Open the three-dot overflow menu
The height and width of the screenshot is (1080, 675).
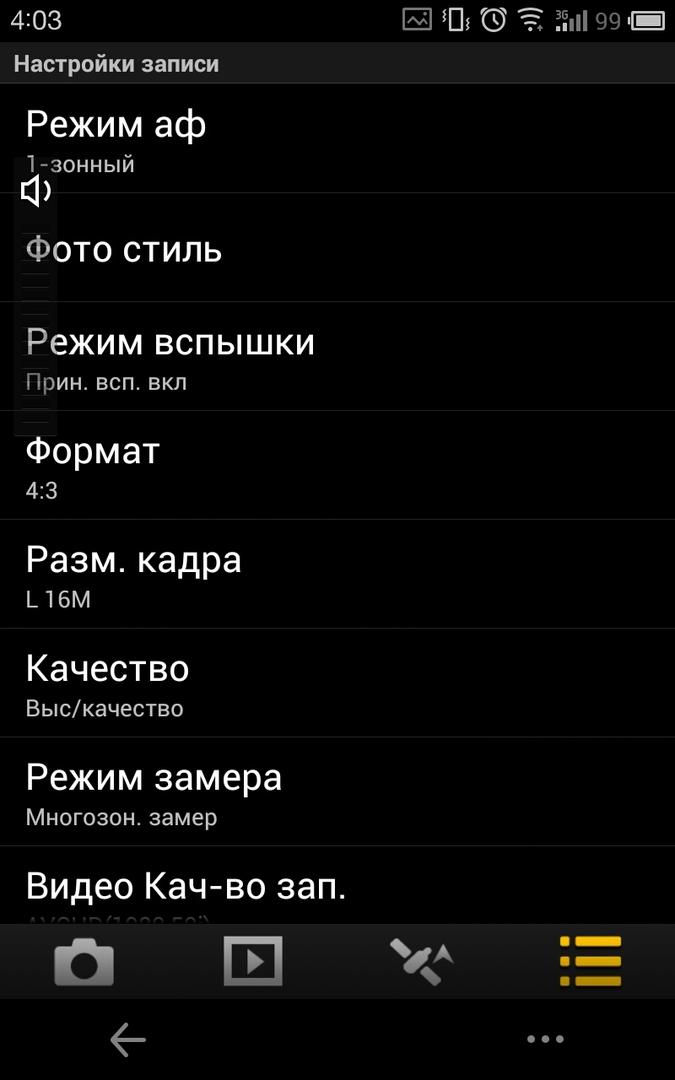545,1040
